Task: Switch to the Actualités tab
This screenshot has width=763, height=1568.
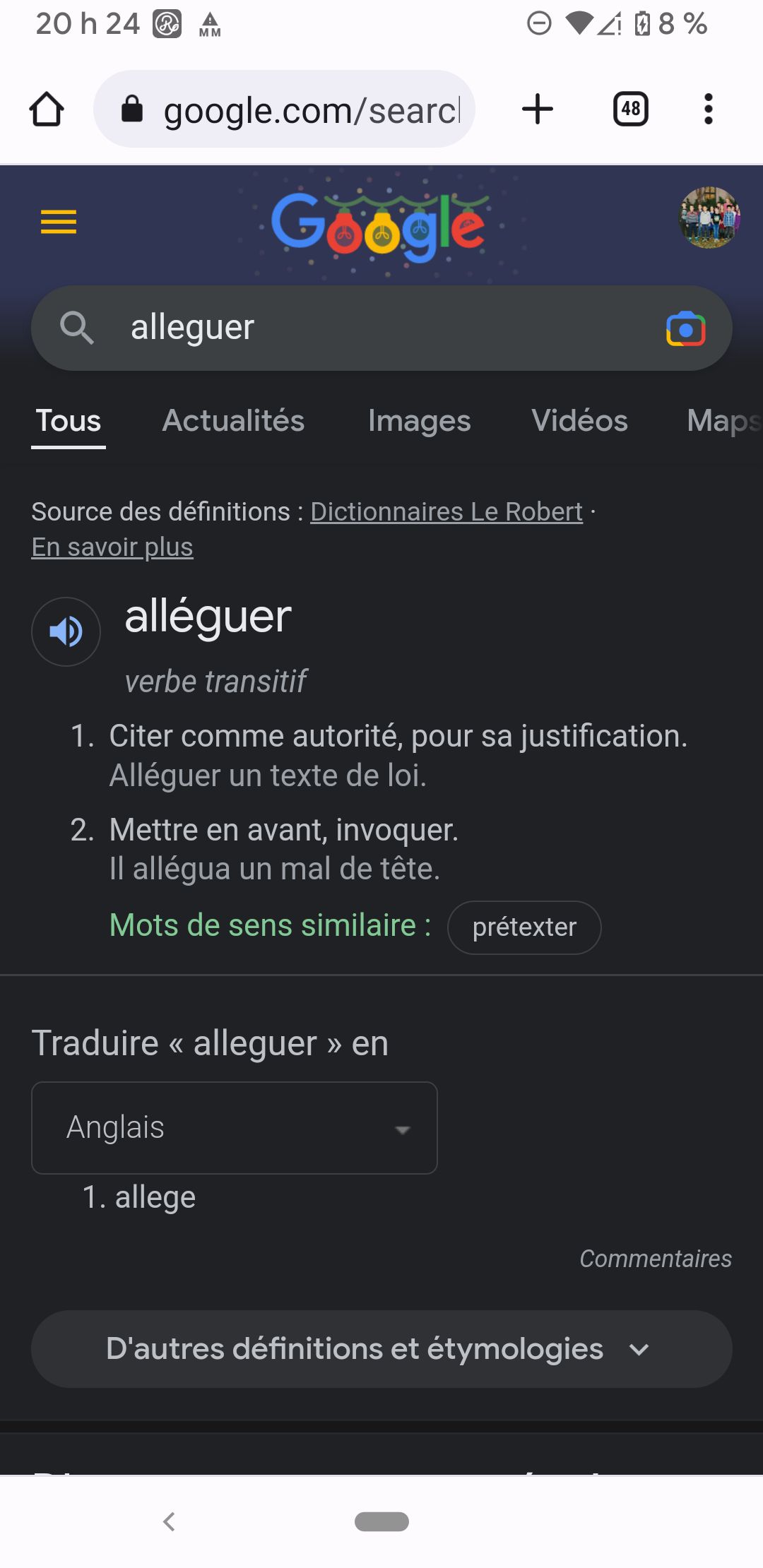Action: pyautogui.click(x=233, y=421)
